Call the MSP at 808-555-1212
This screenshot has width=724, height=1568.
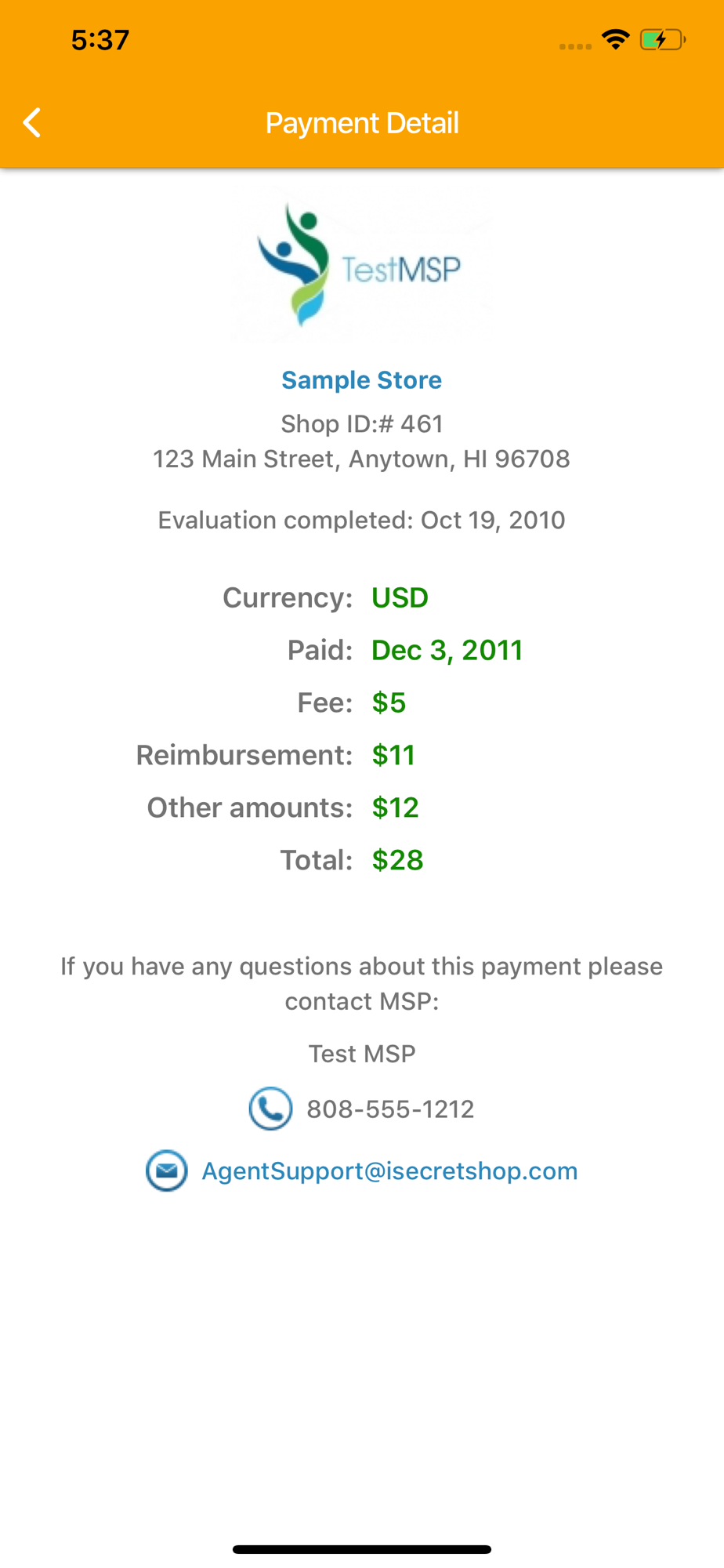389,1109
